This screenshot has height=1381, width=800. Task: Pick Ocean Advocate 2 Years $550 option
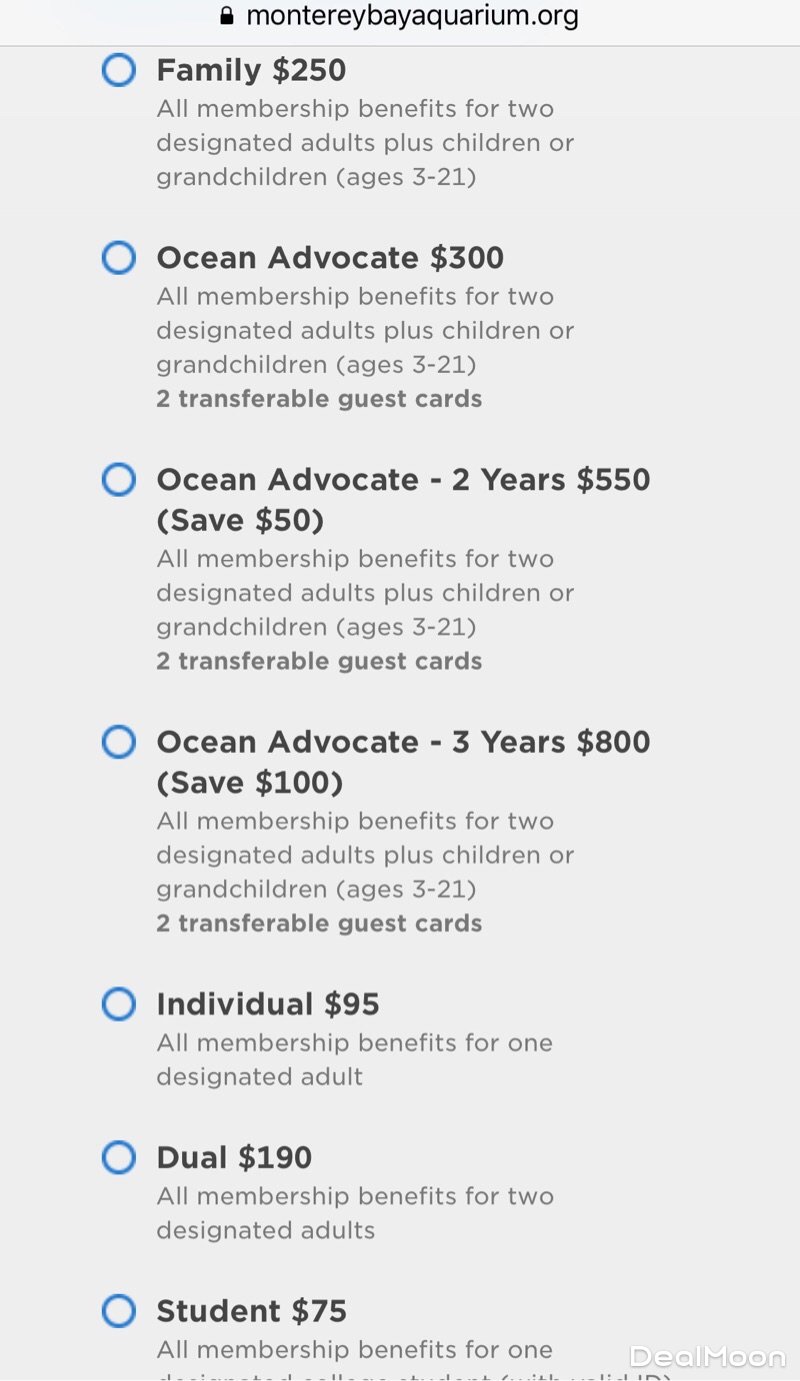[x=119, y=480]
